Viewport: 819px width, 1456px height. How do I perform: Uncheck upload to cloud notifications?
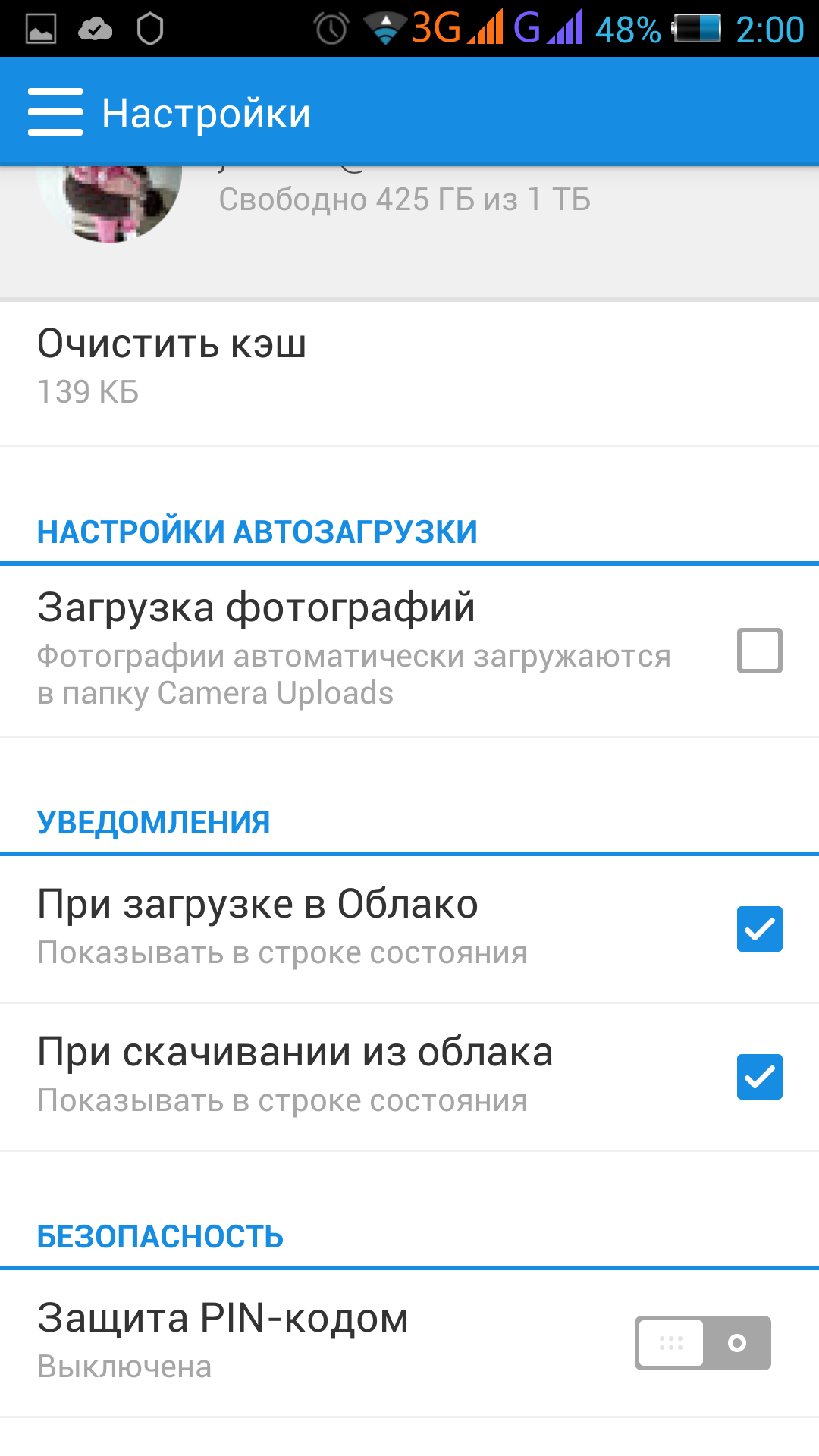pos(759,929)
